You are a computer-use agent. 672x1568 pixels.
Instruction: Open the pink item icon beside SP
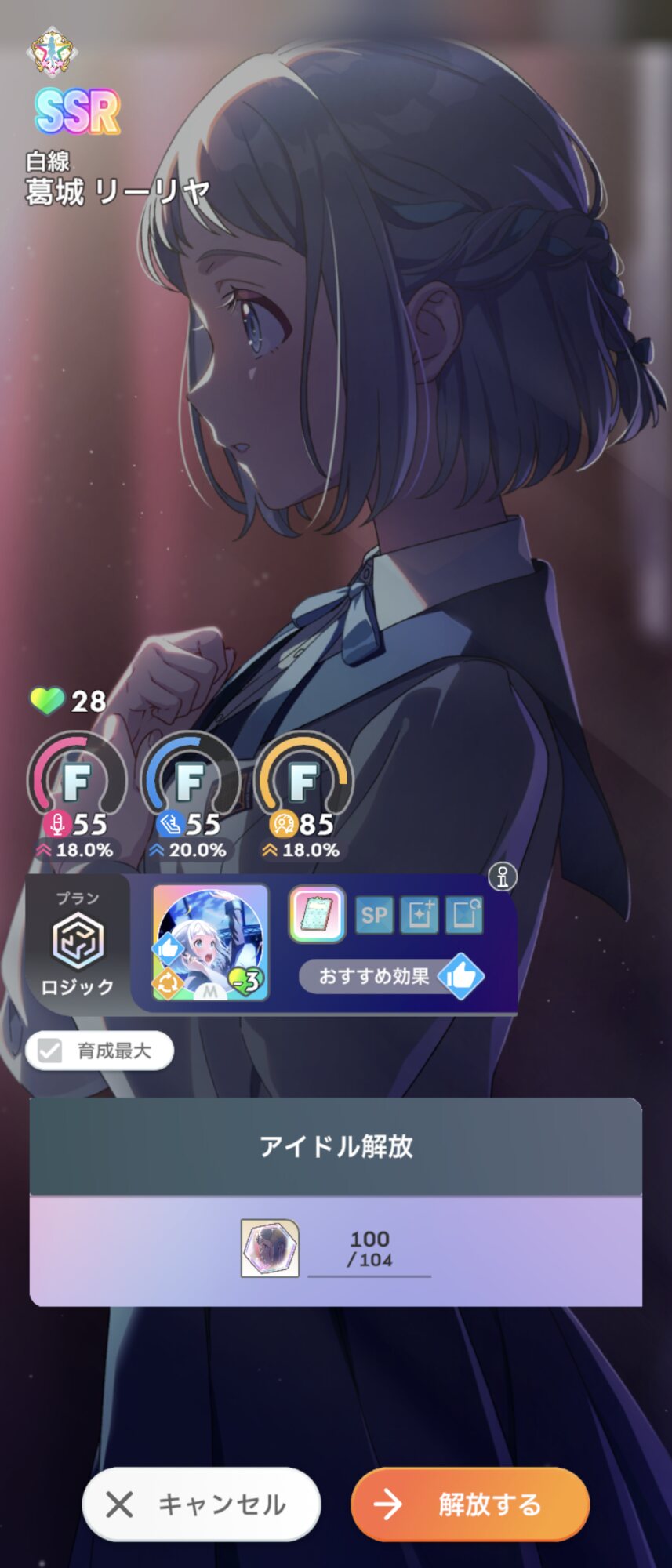click(317, 914)
